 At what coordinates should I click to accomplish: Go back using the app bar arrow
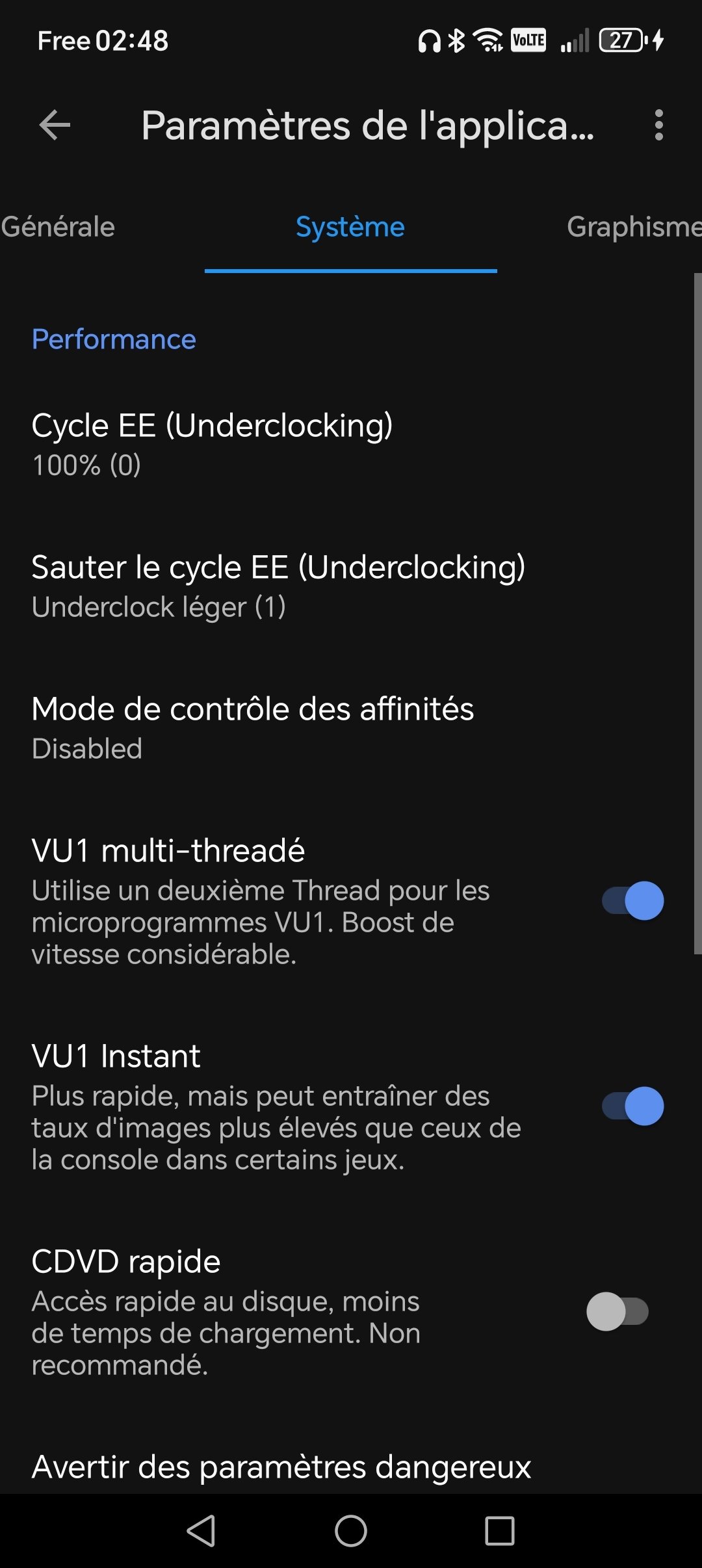55,125
